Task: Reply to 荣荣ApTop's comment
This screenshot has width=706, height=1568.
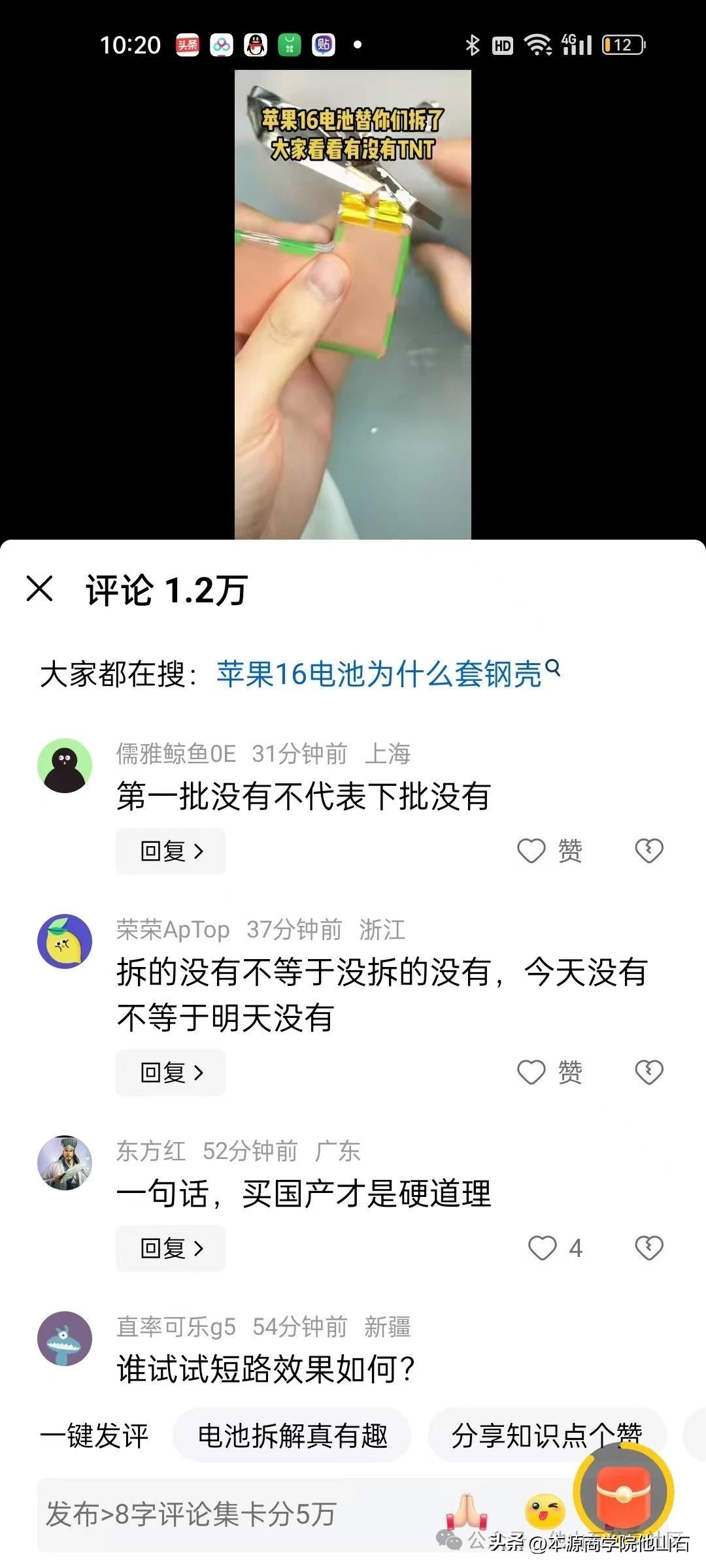Action: point(171,1072)
